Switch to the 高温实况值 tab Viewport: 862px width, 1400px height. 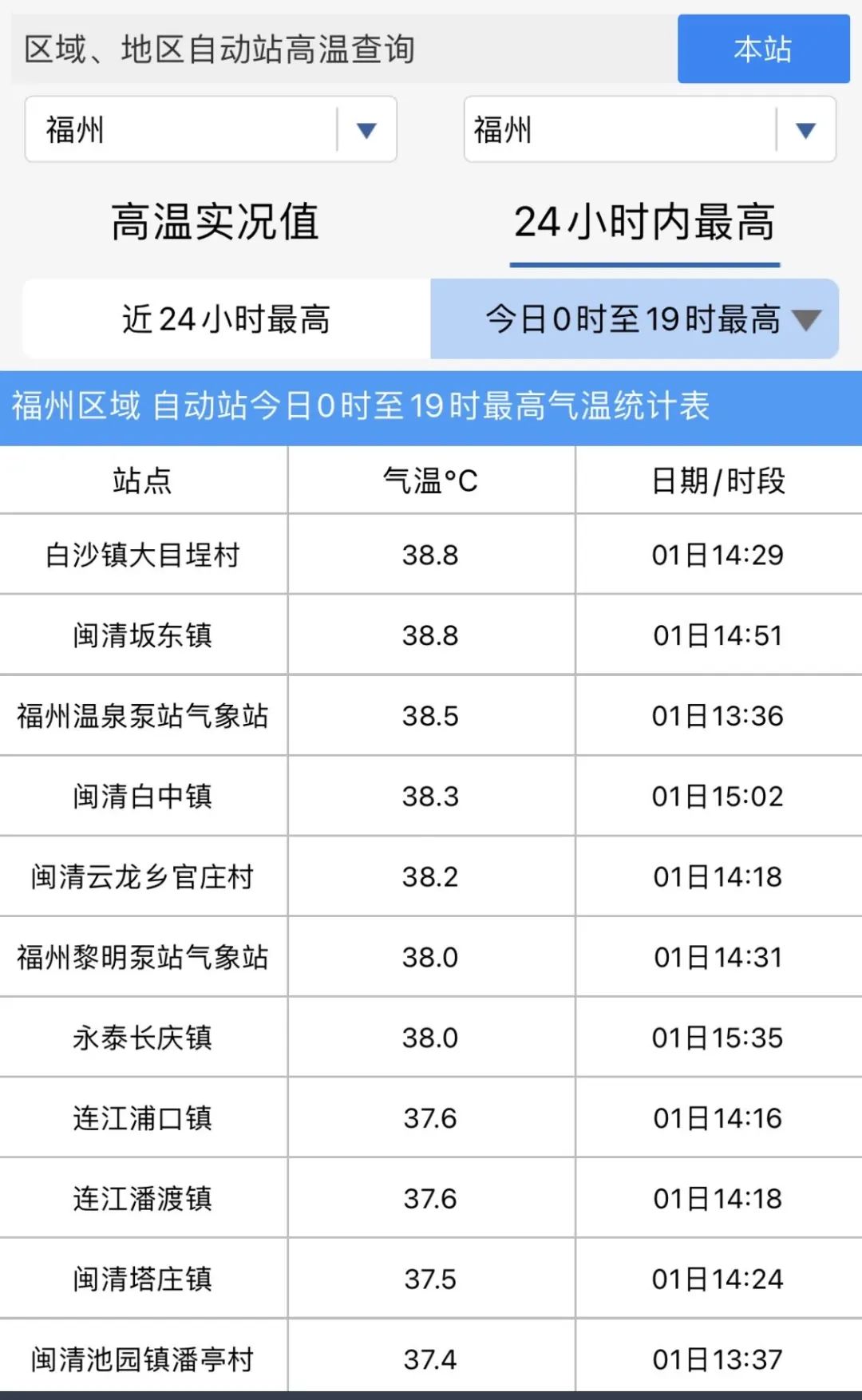click(215, 222)
